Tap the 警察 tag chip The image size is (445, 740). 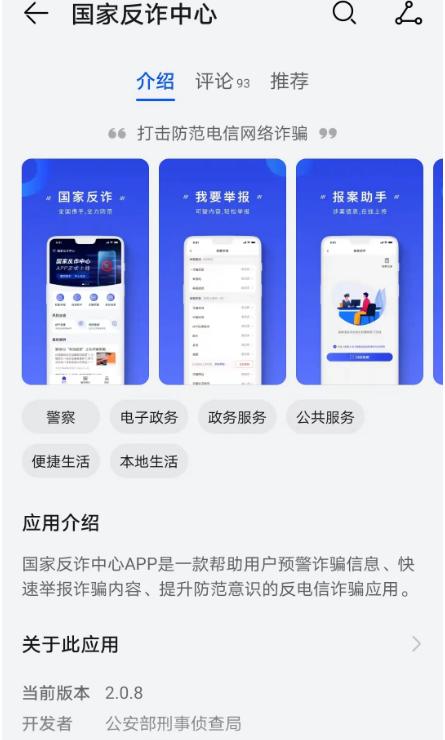[x=61, y=417]
